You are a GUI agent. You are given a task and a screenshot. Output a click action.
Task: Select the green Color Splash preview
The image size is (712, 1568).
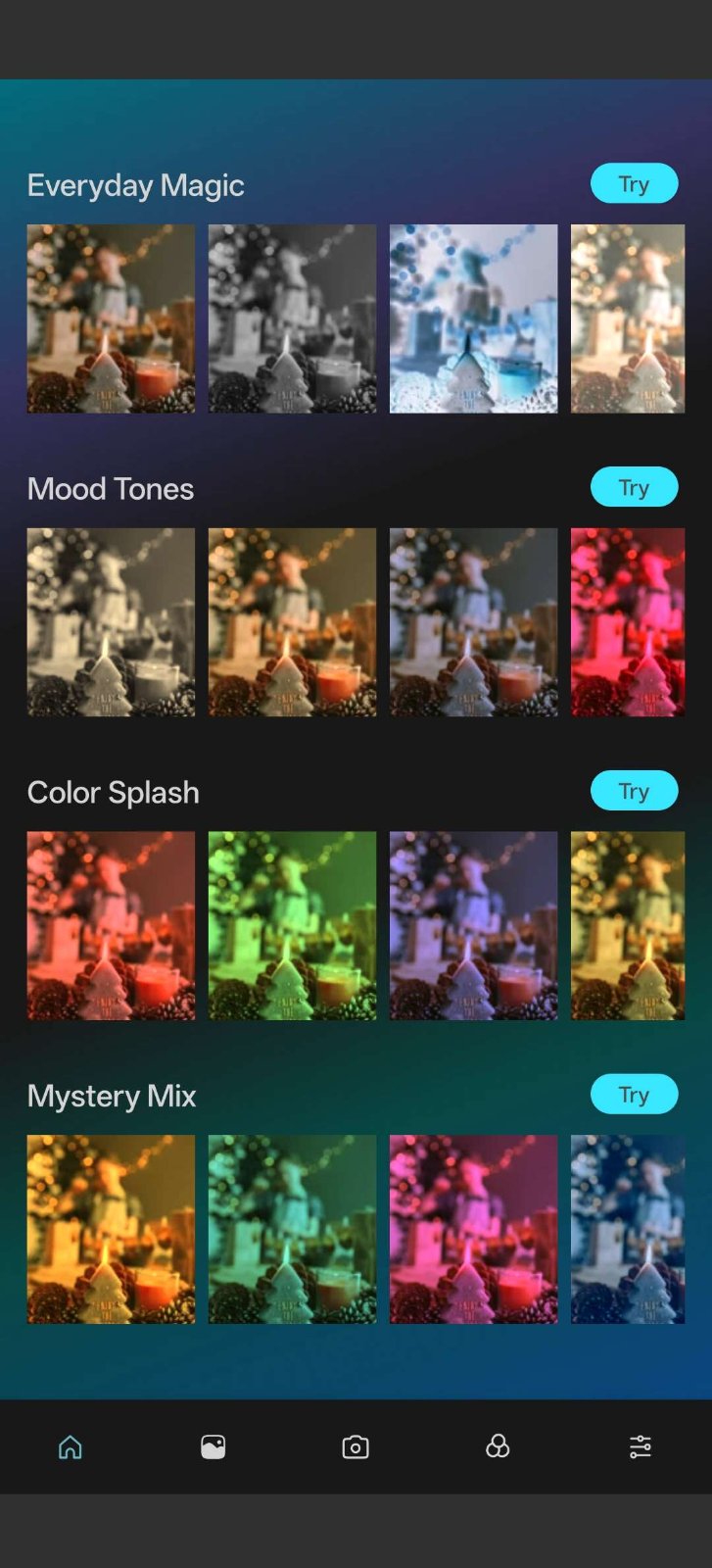coord(292,926)
